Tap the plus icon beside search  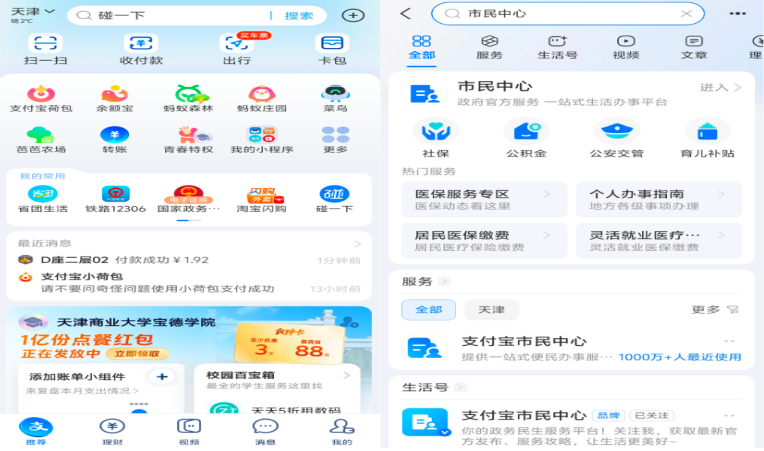pos(352,15)
